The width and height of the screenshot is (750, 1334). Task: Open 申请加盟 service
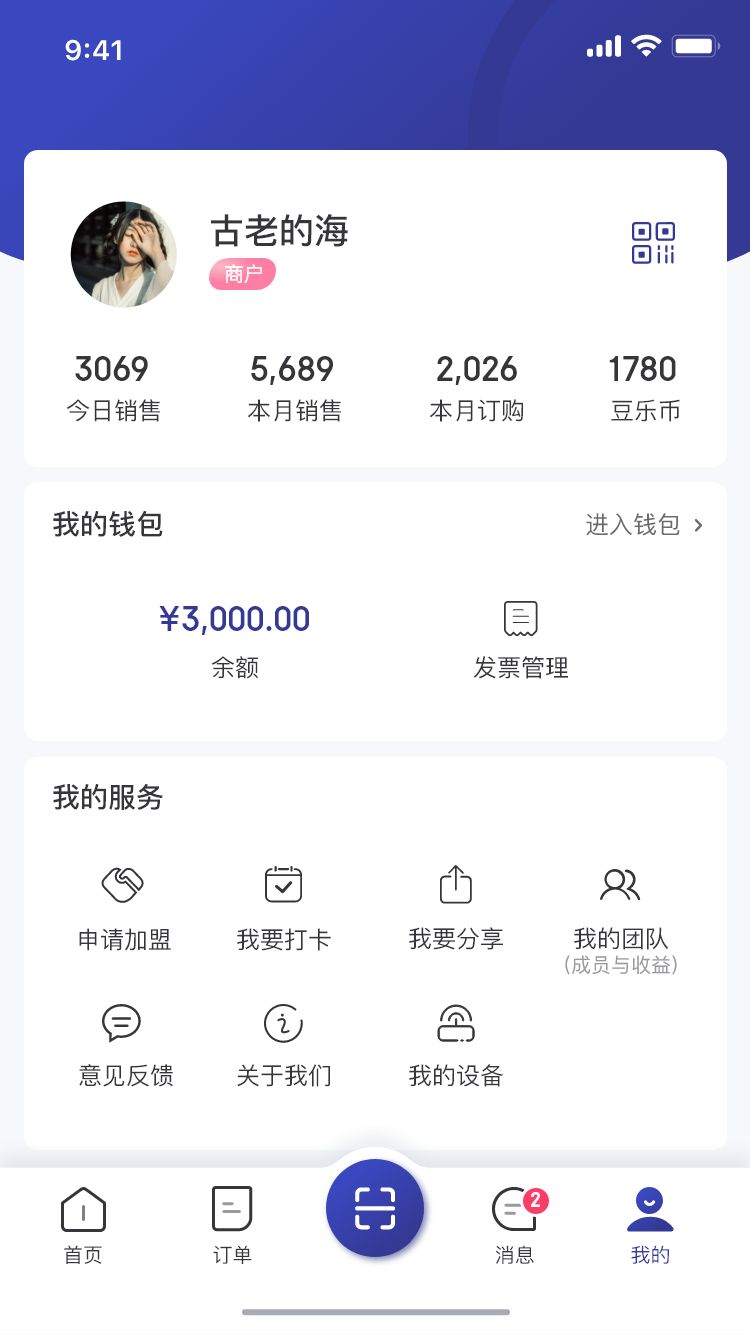click(124, 908)
